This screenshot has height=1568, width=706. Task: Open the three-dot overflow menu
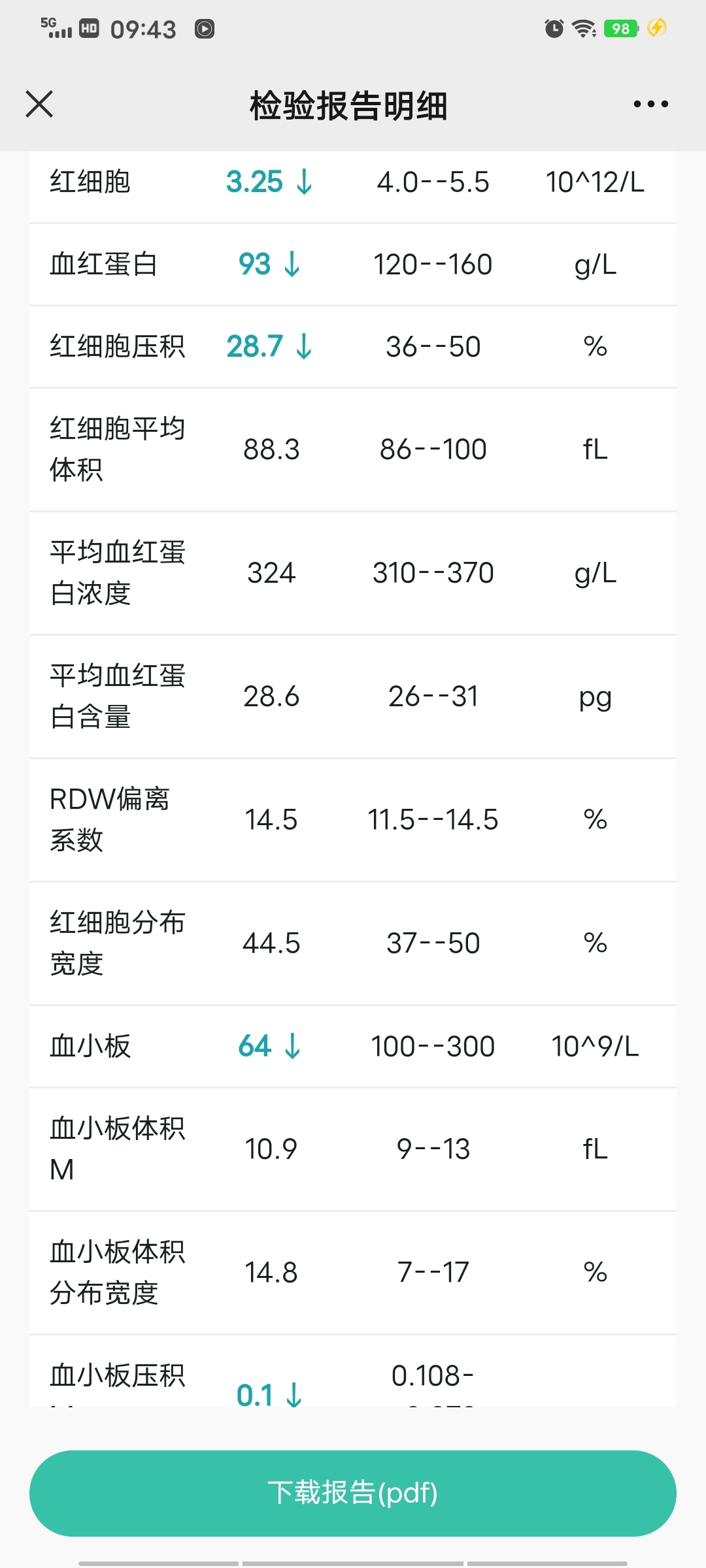click(x=650, y=104)
